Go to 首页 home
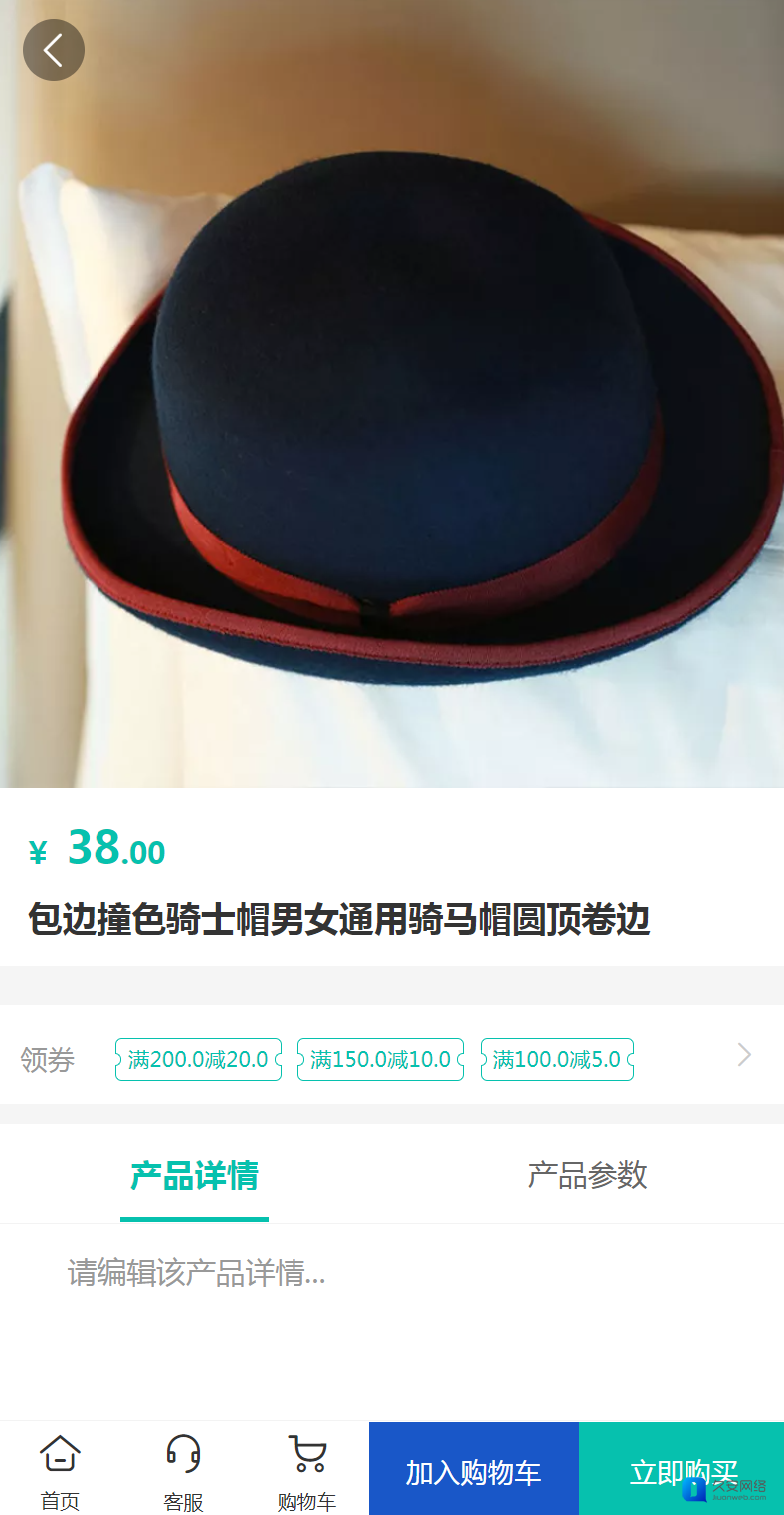 coord(60,1471)
